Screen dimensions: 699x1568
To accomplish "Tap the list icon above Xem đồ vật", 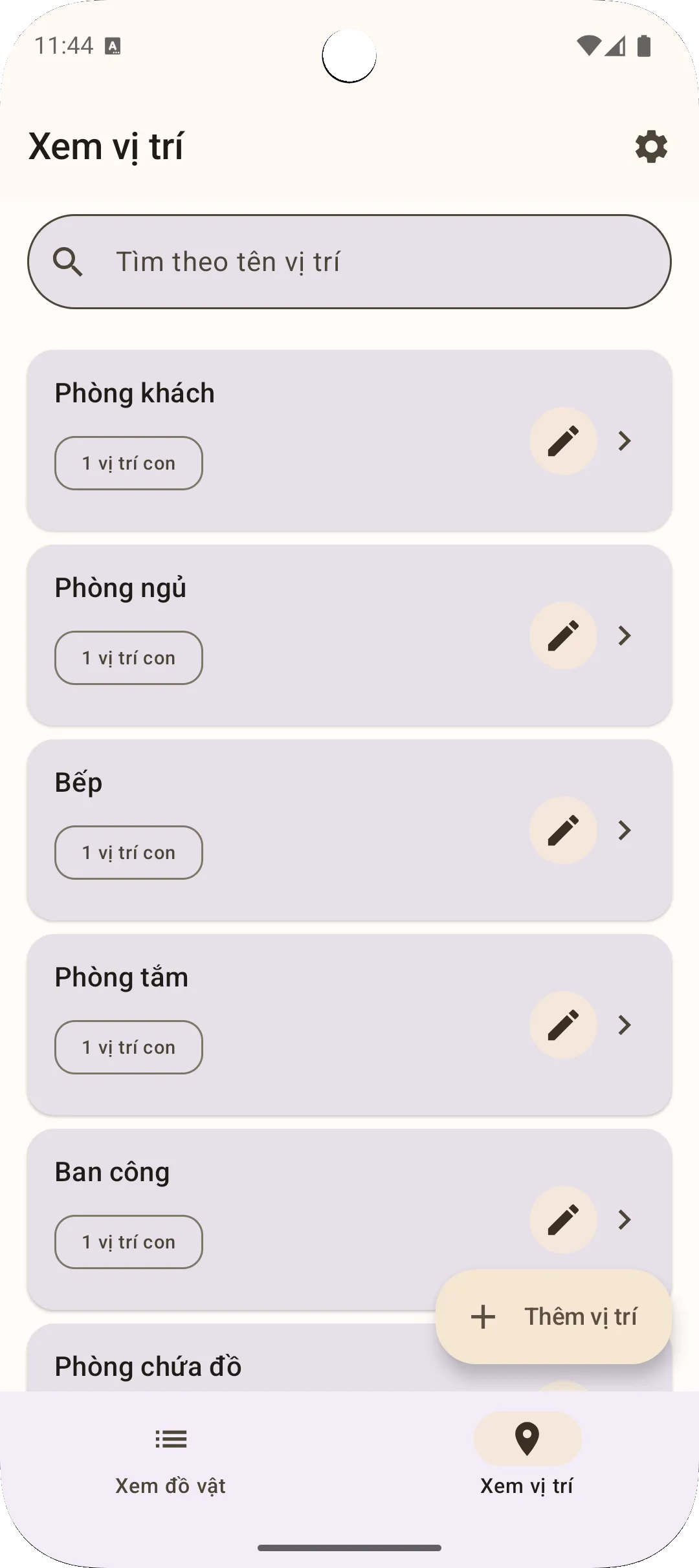I will (x=171, y=1441).
